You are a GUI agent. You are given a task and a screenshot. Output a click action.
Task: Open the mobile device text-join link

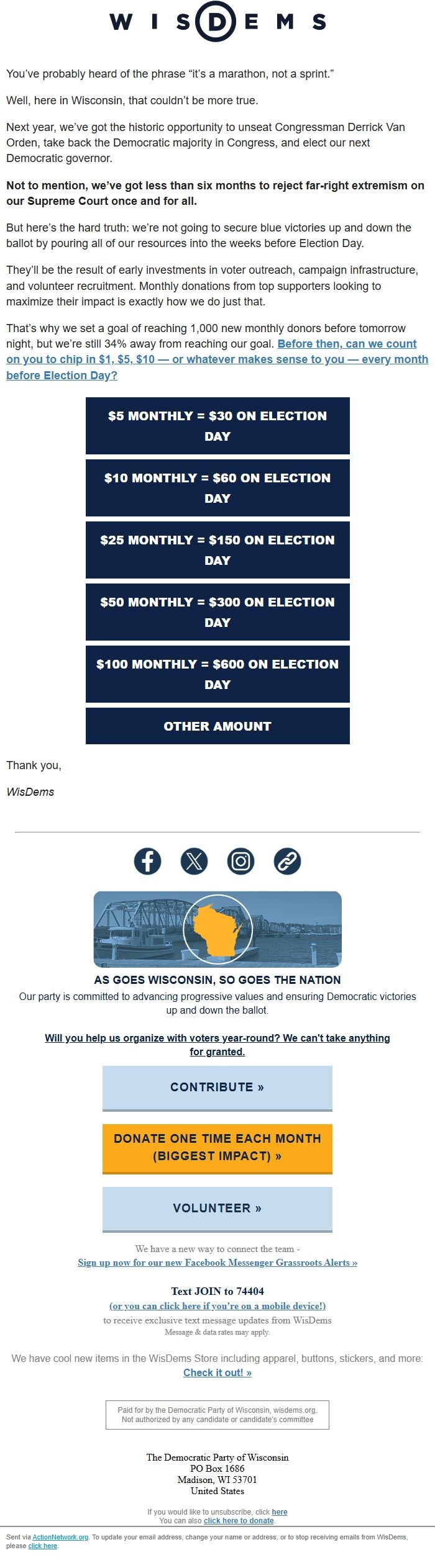(x=217, y=1305)
